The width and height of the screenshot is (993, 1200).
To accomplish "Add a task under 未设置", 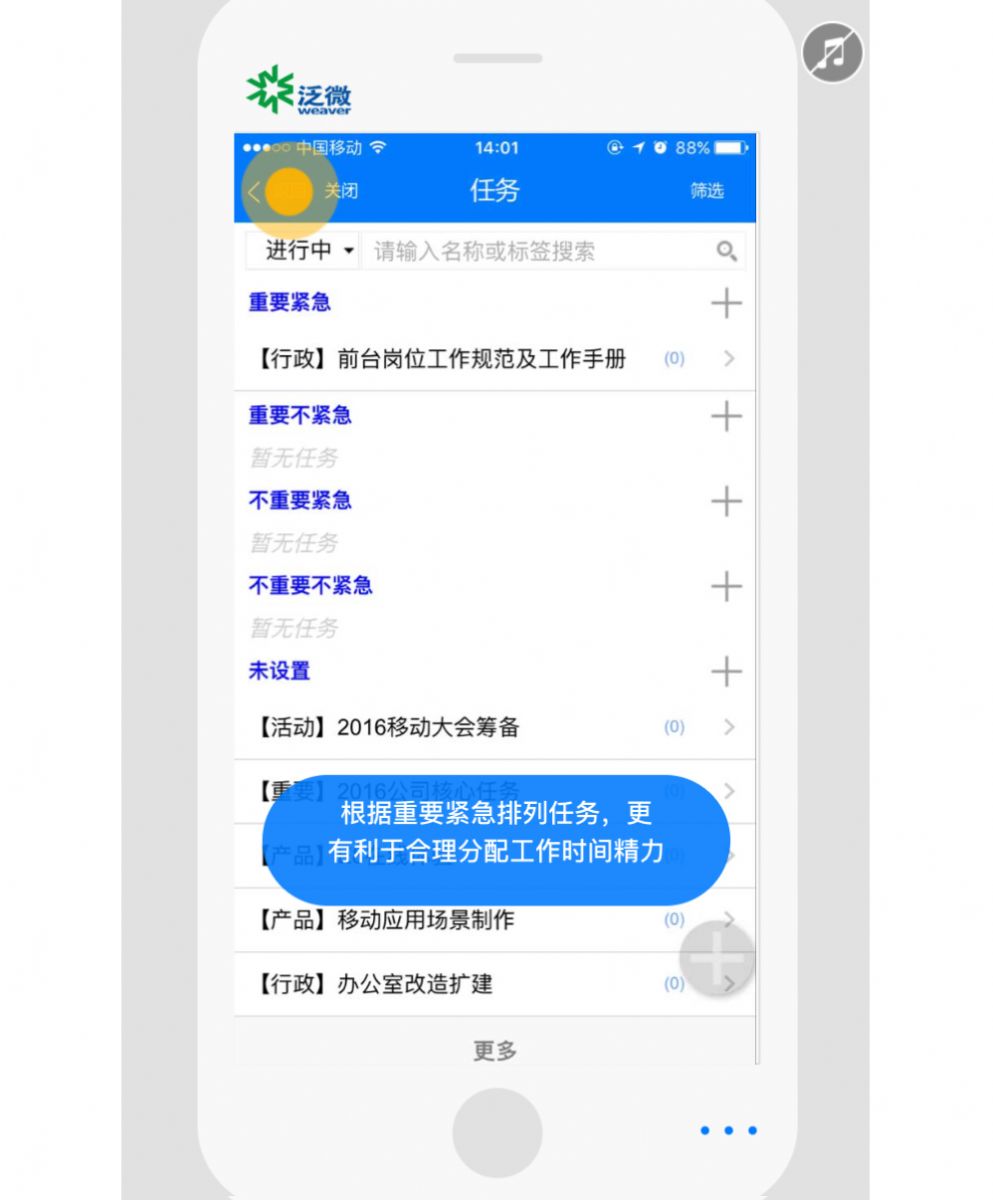I will pyautogui.click(x=726, y=671).
